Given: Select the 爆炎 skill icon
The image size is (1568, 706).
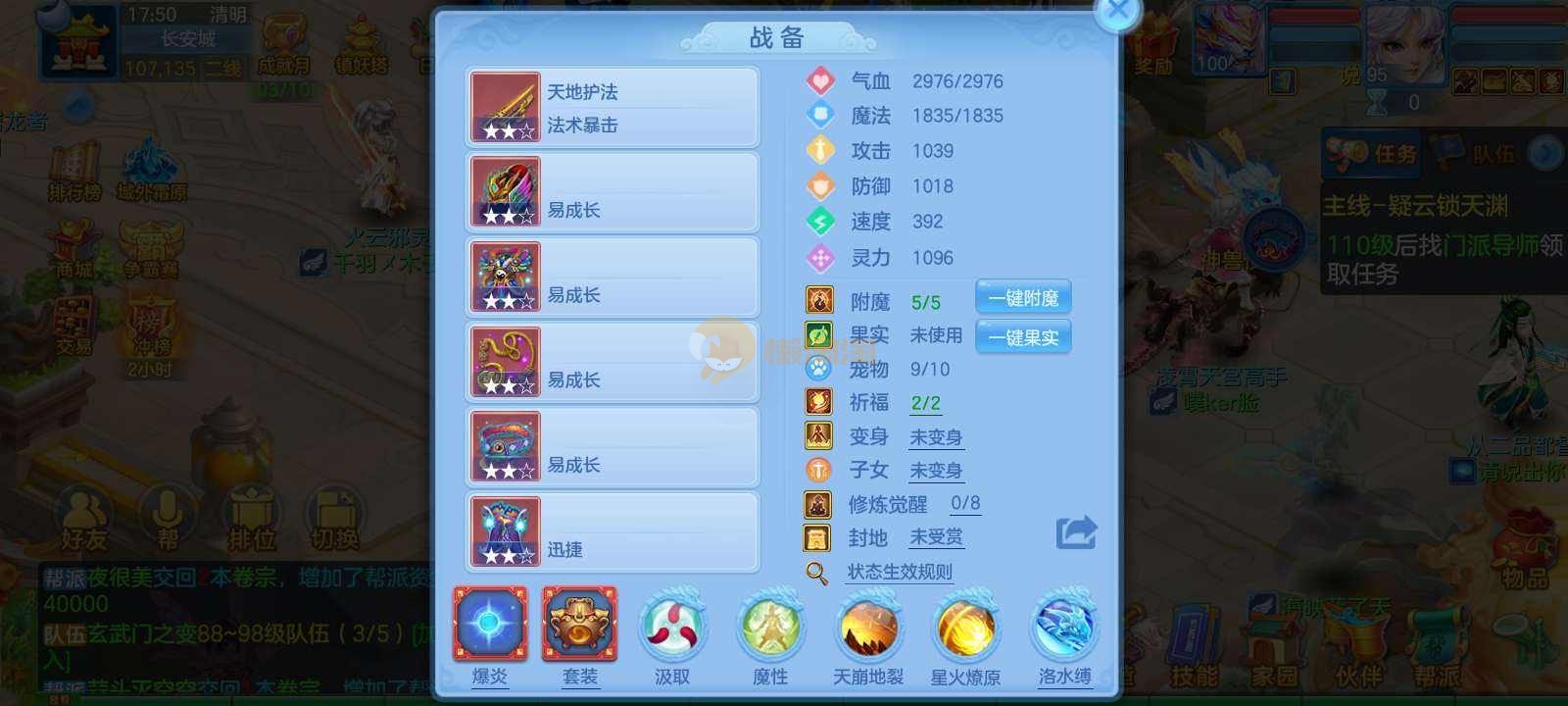Looking at the screenshot, I should tap(489, 625).
